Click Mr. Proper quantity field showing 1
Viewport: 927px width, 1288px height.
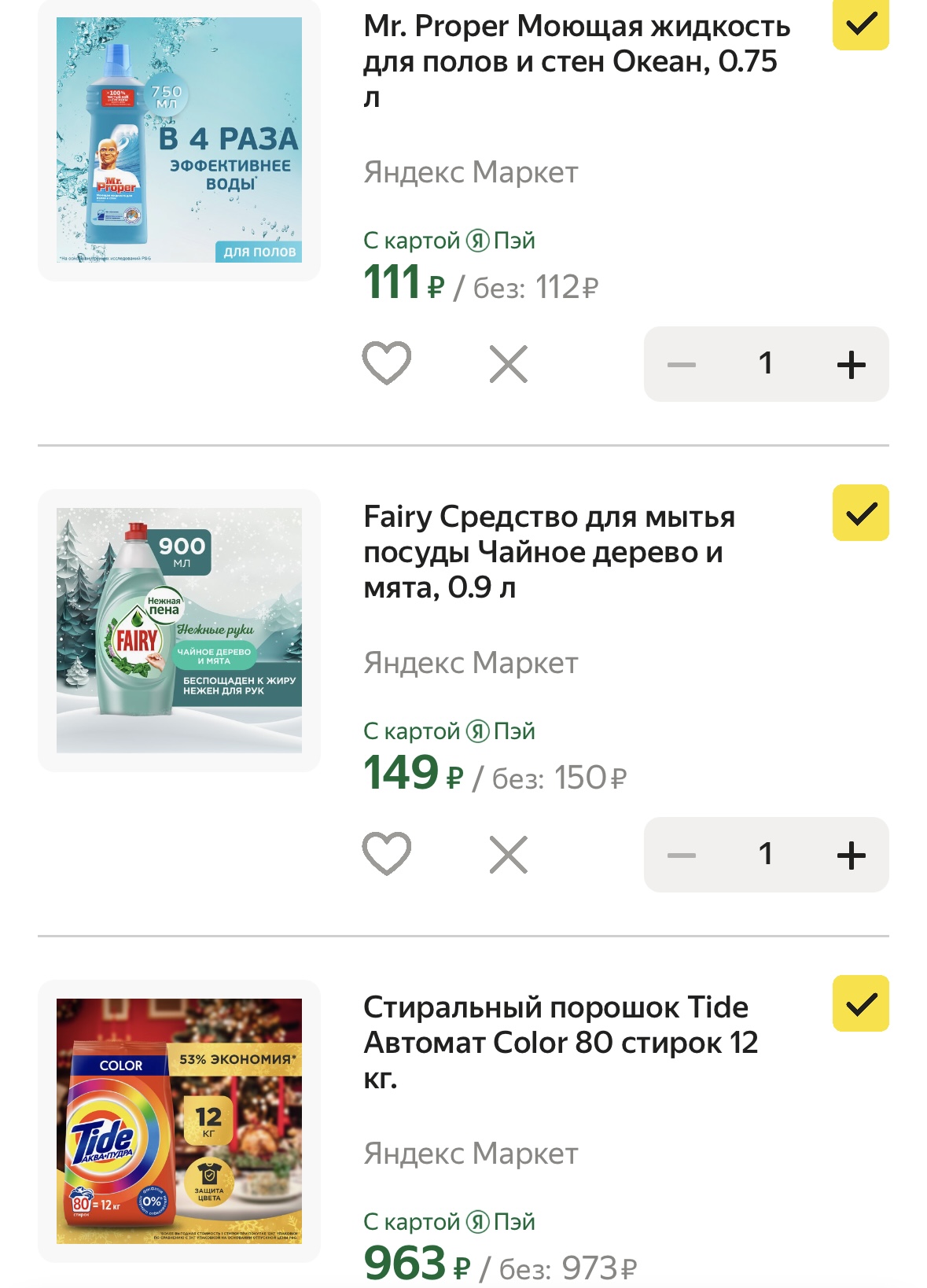click(x=767, y=363)
